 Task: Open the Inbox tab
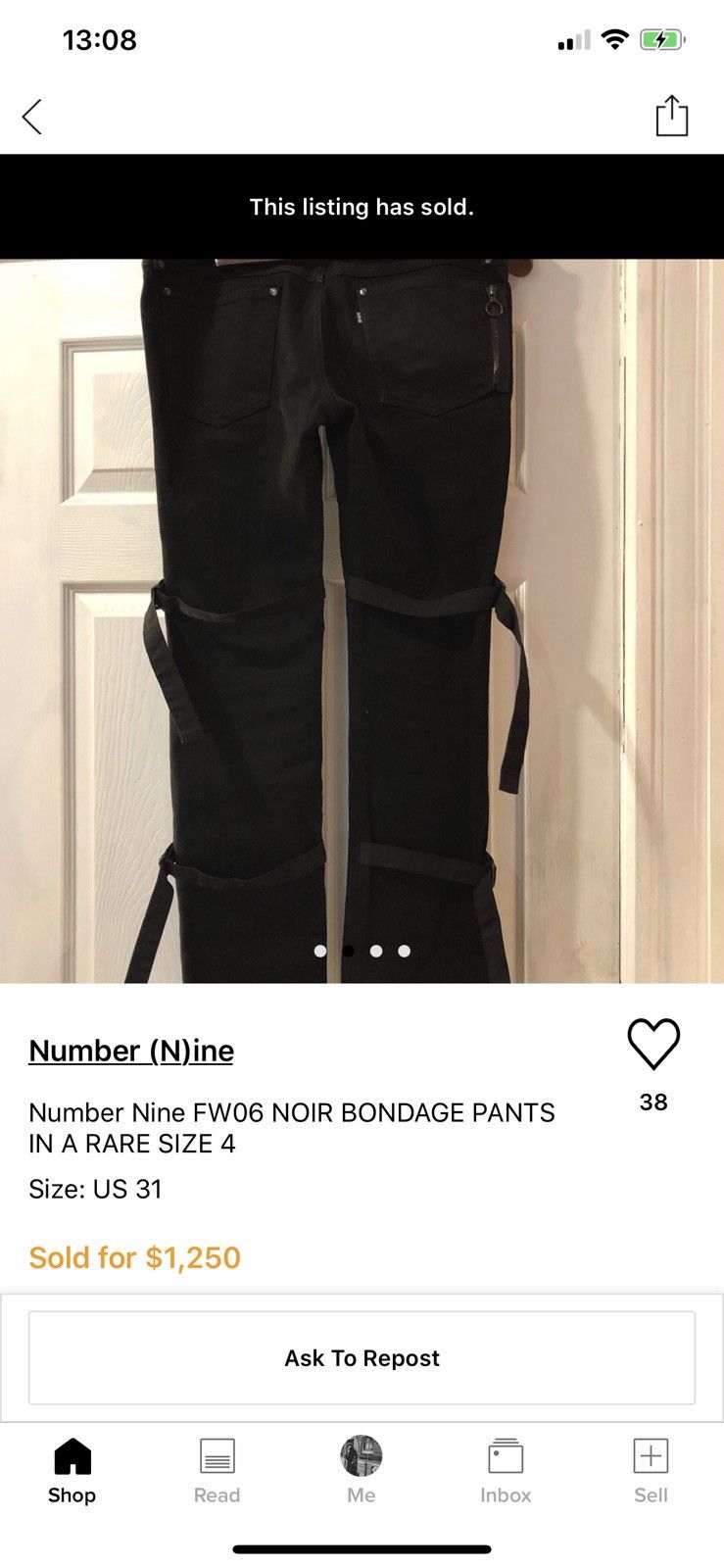tap(506, 1470)
